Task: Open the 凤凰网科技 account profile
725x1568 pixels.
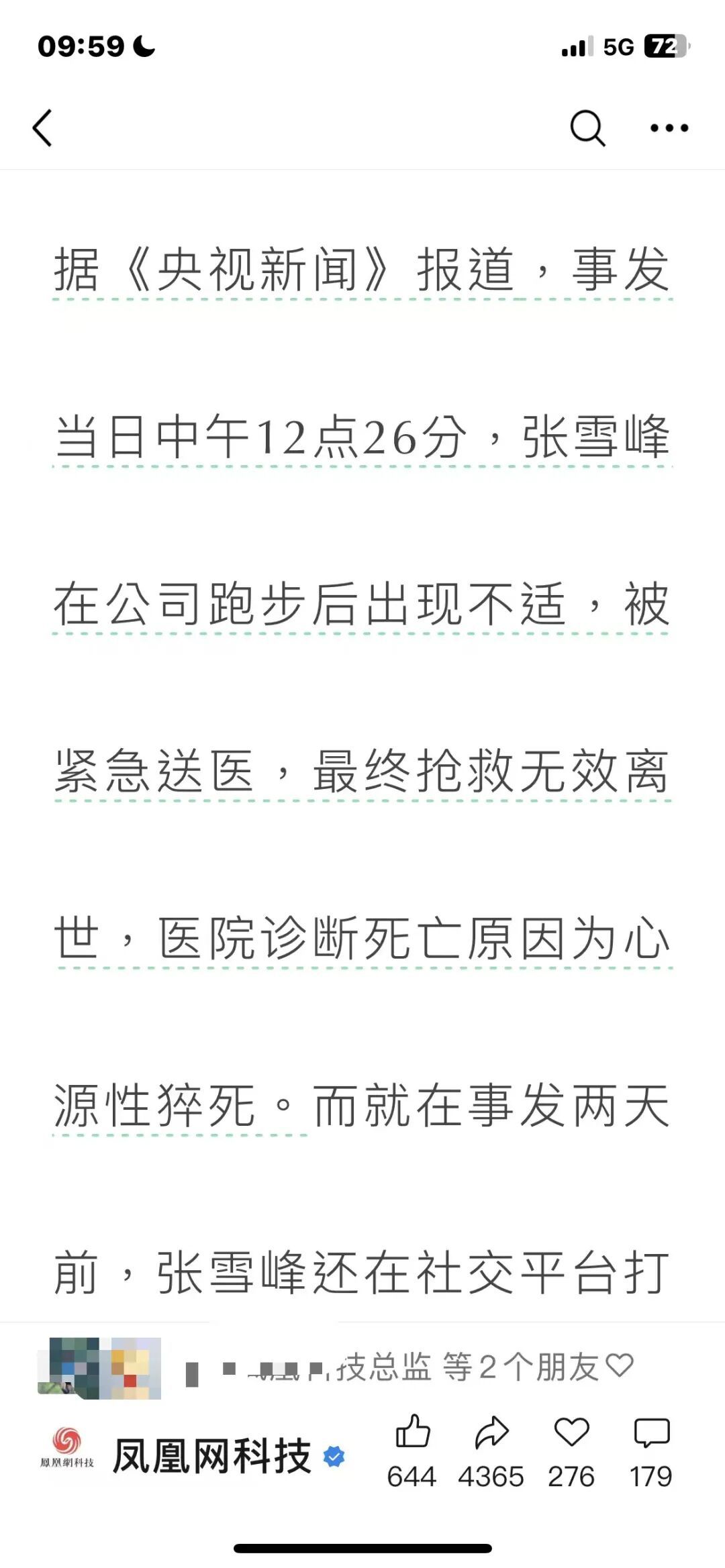Action: pos(211,1456)
